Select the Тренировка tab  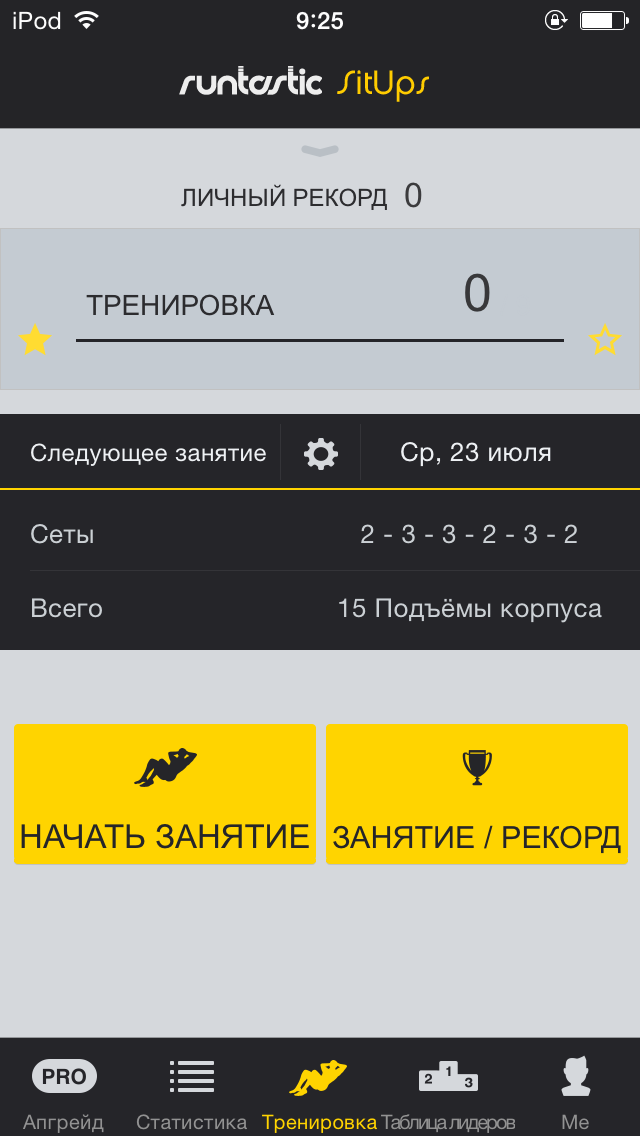point(319,1092)
